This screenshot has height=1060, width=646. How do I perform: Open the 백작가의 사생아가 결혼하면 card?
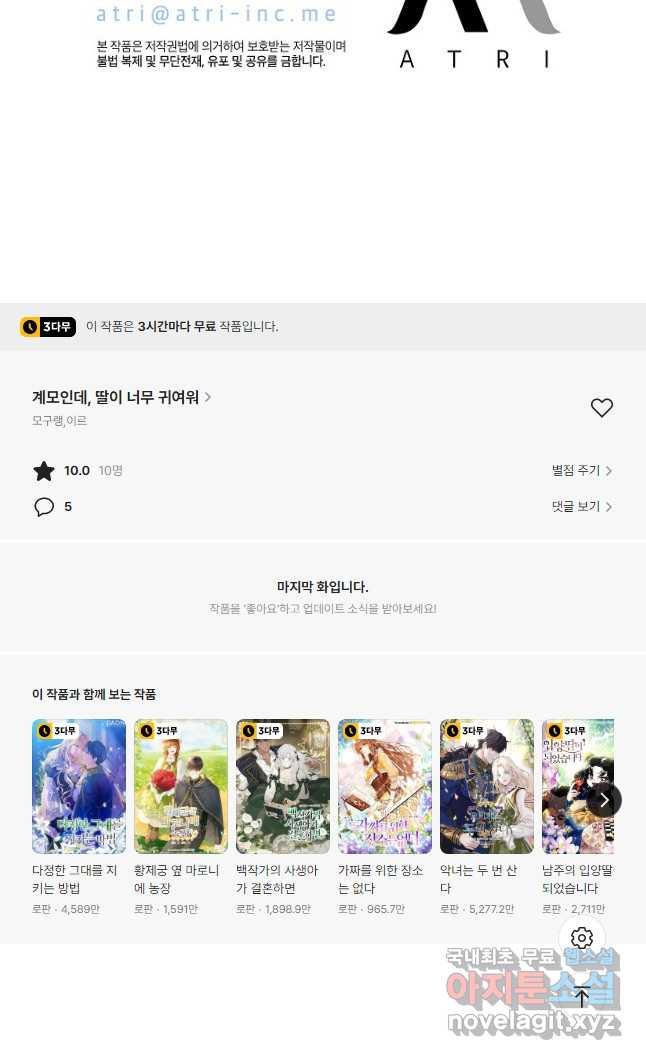pyautogui.click(x=283, y=786)
